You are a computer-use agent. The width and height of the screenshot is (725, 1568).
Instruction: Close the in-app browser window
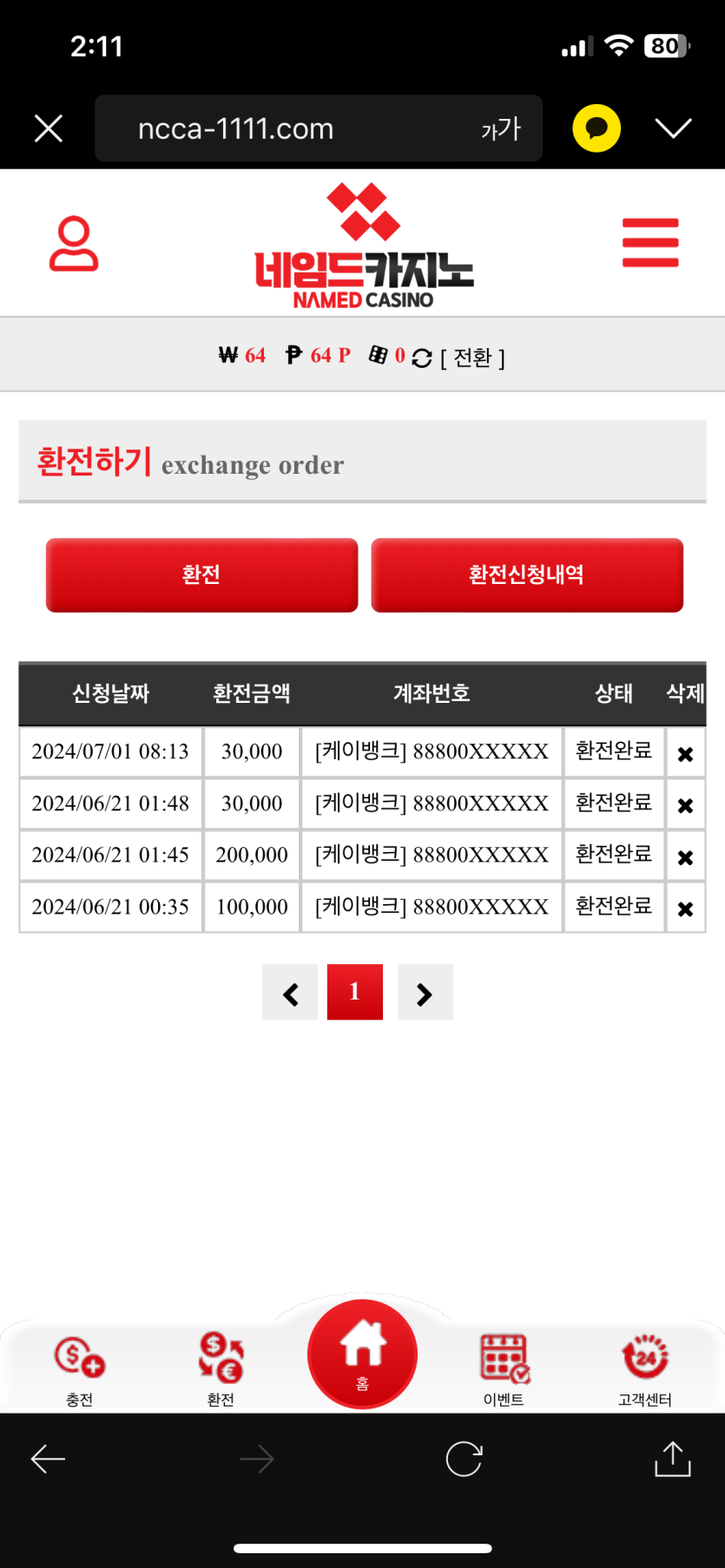[49, 128]
